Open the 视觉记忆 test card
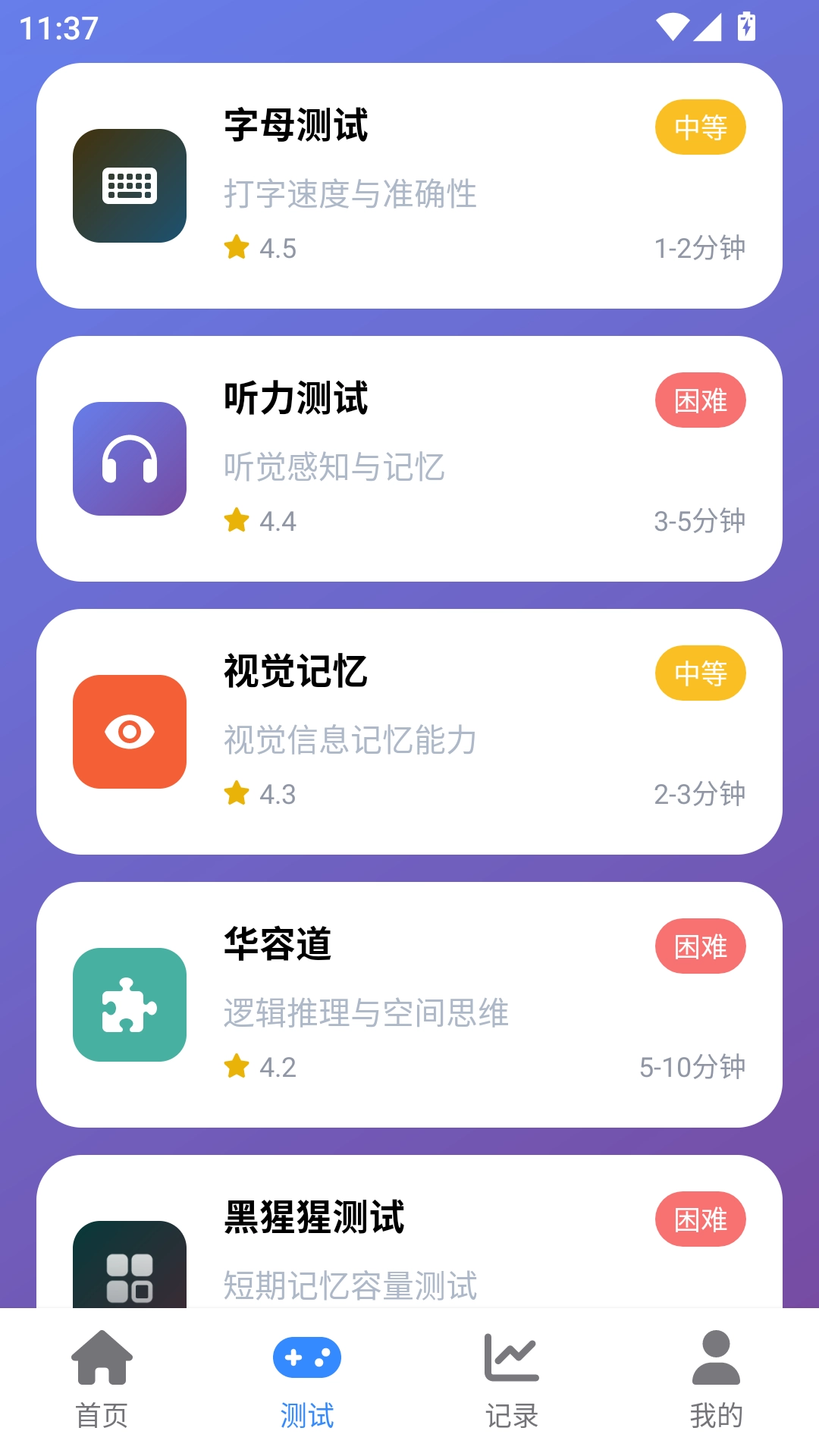This screenshot has width=819, height=1456. pos(409,730)
